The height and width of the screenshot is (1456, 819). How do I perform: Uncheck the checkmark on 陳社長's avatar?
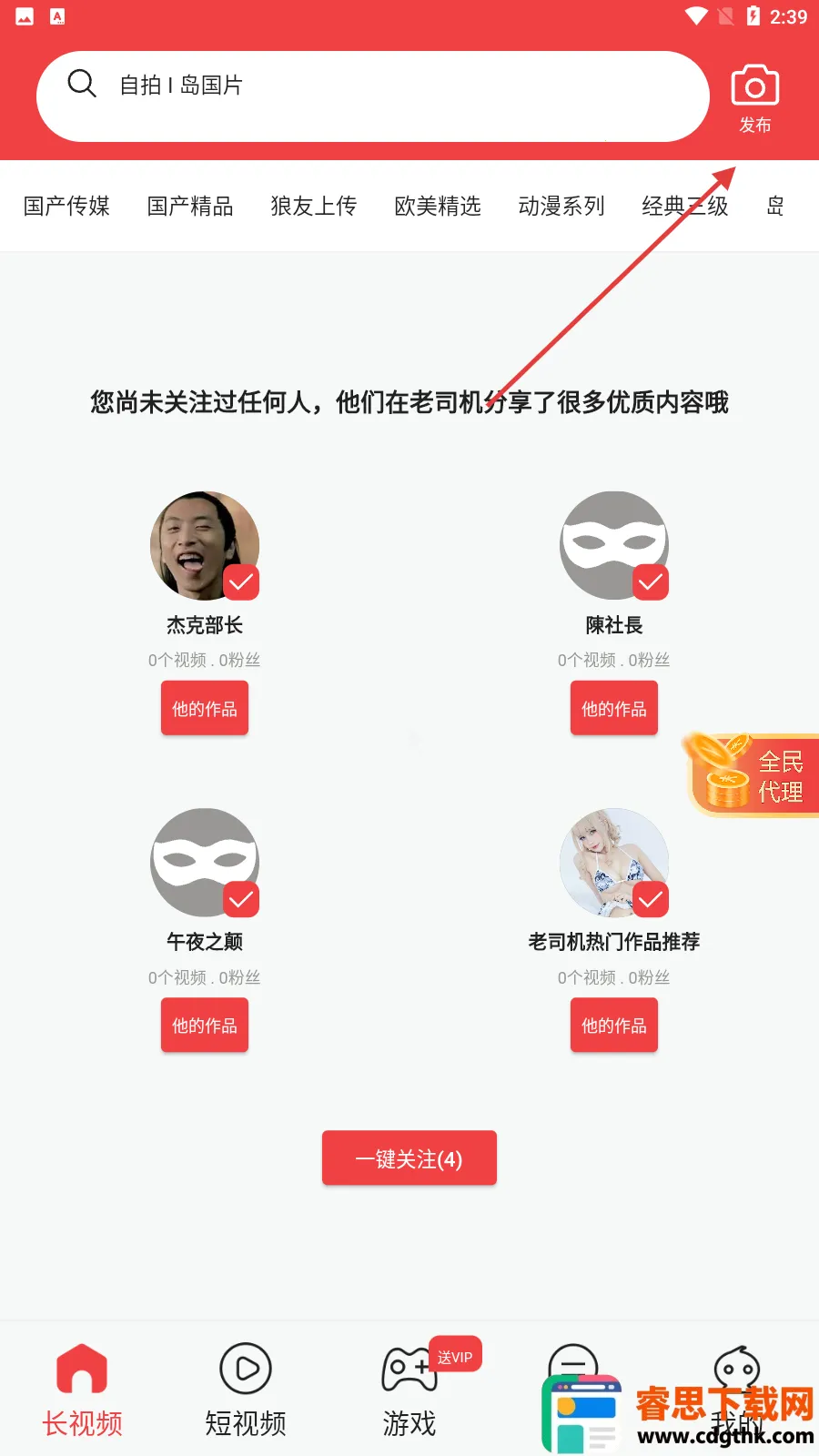pos(651,582)
